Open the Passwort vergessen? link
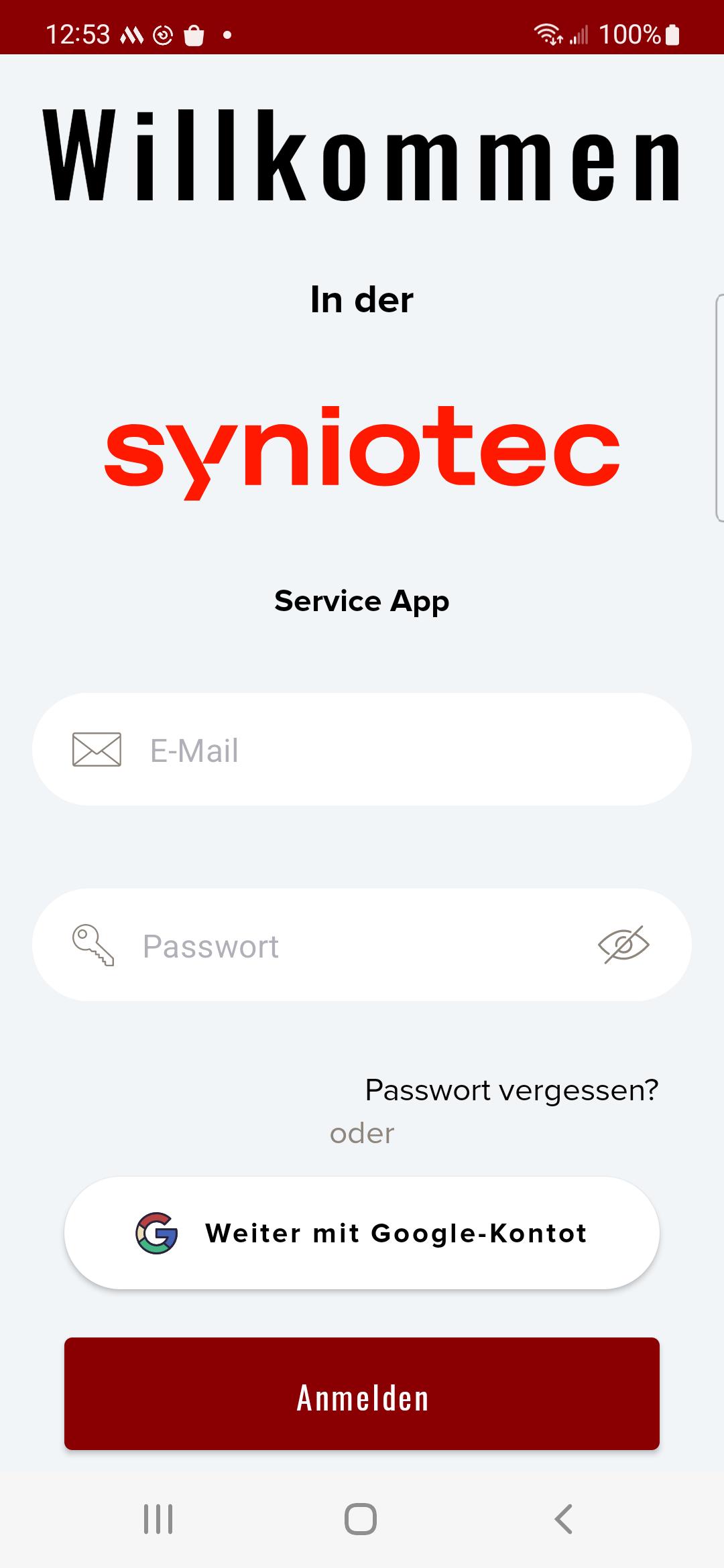724x1568 pixels. pos(511,1090)
